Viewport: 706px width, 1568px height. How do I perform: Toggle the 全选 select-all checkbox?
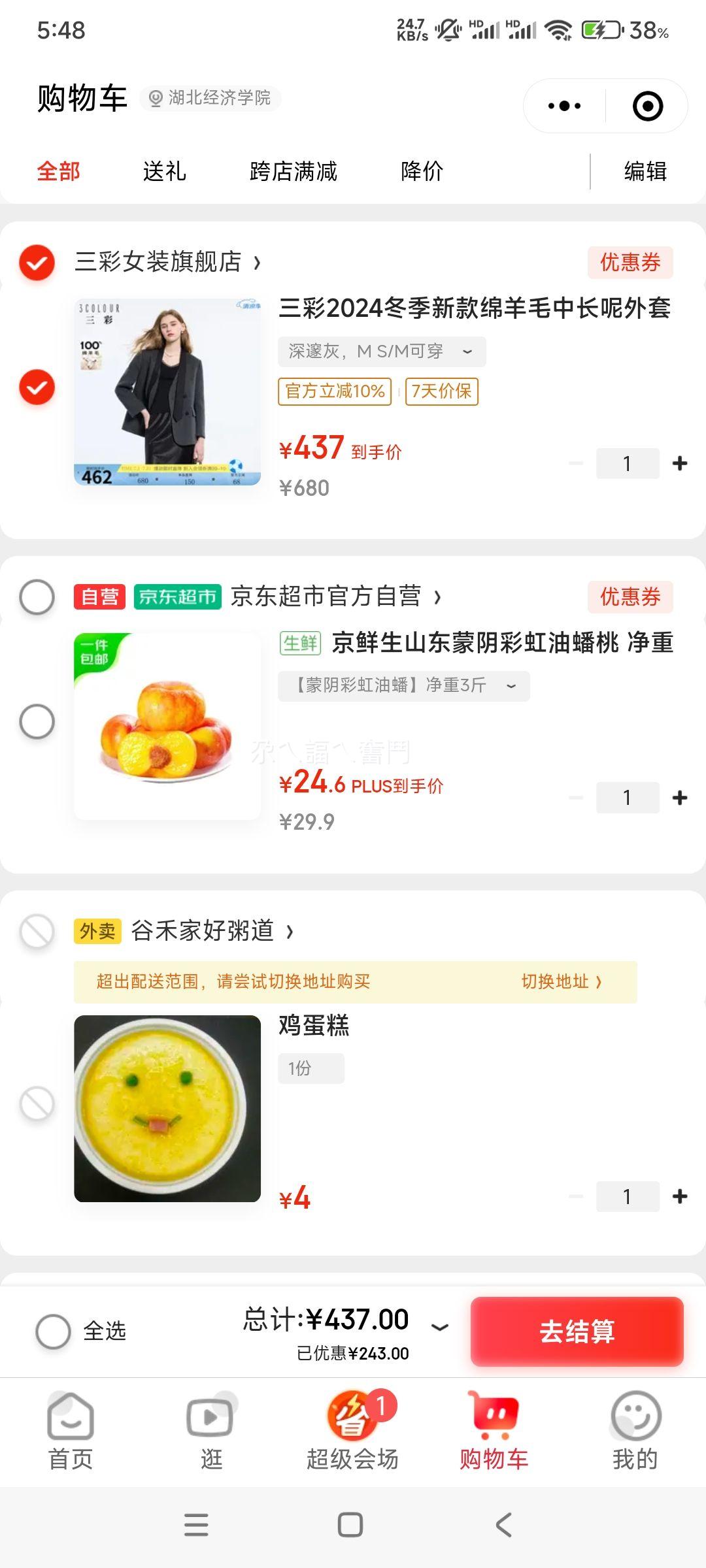point(53,1331)
